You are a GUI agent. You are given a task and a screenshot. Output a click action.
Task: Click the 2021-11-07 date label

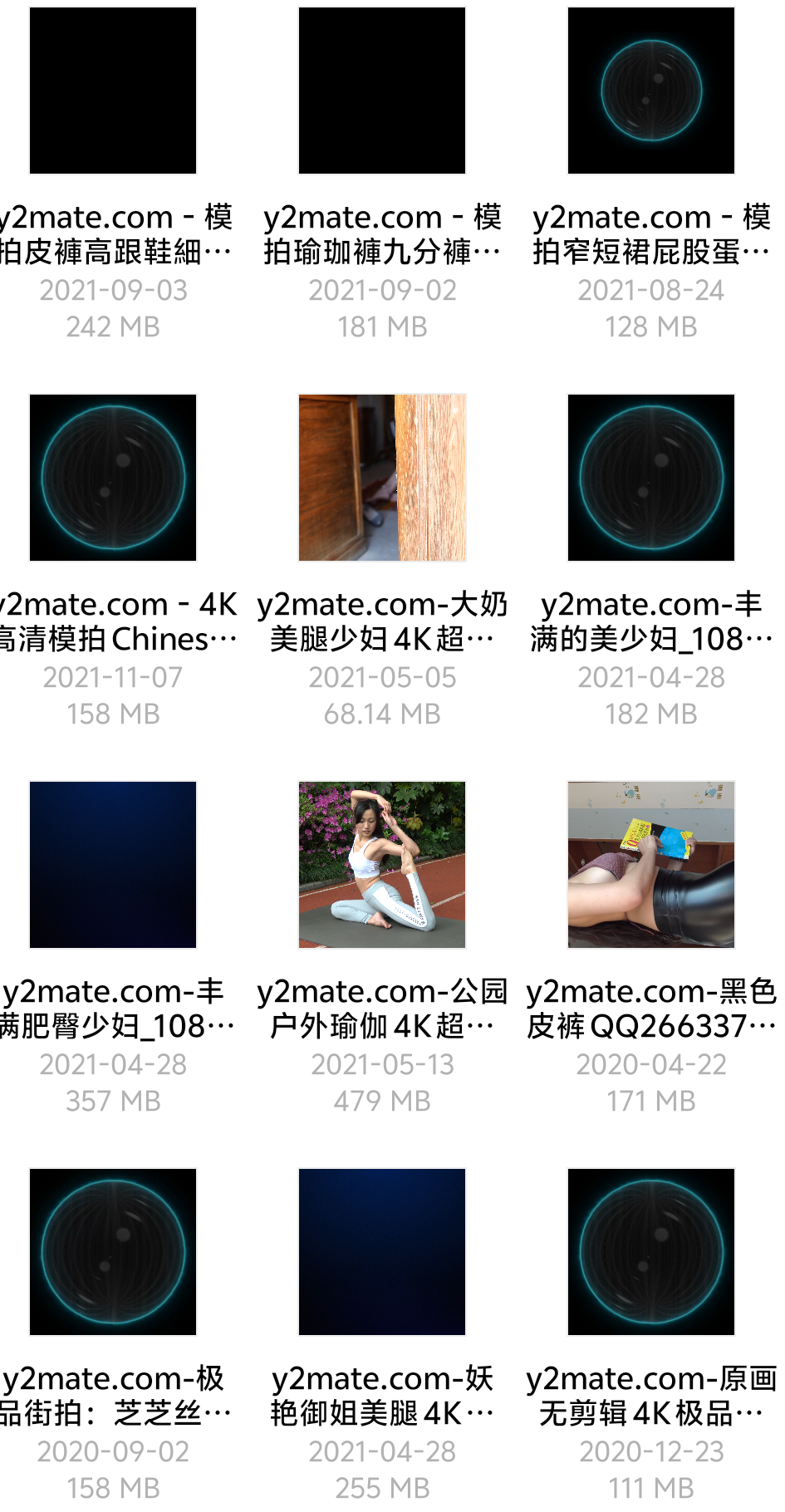113,679
